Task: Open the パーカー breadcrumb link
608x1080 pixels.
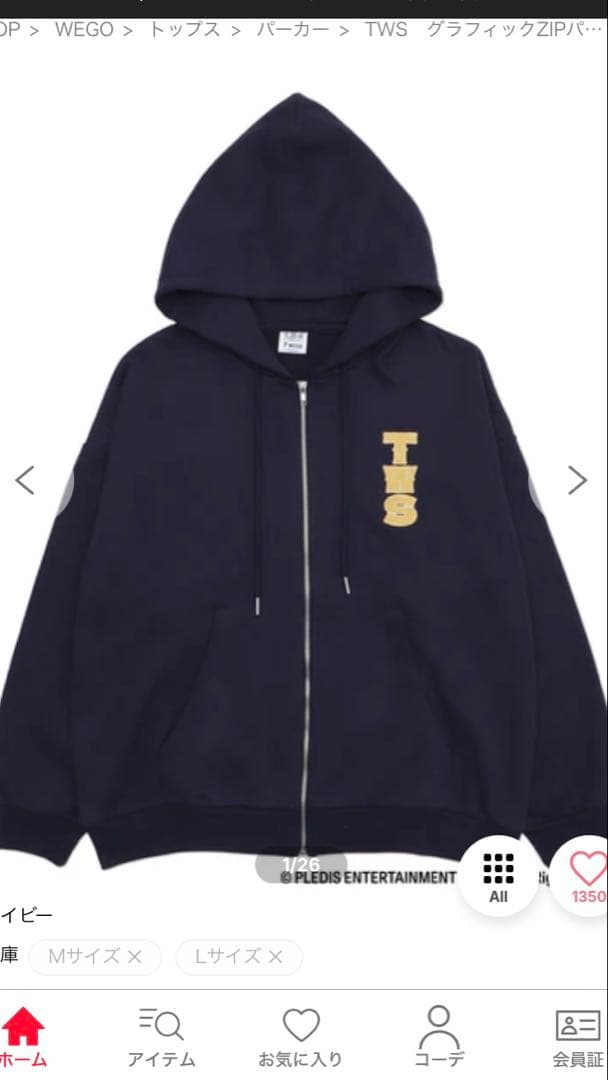Action: point(292,29)
